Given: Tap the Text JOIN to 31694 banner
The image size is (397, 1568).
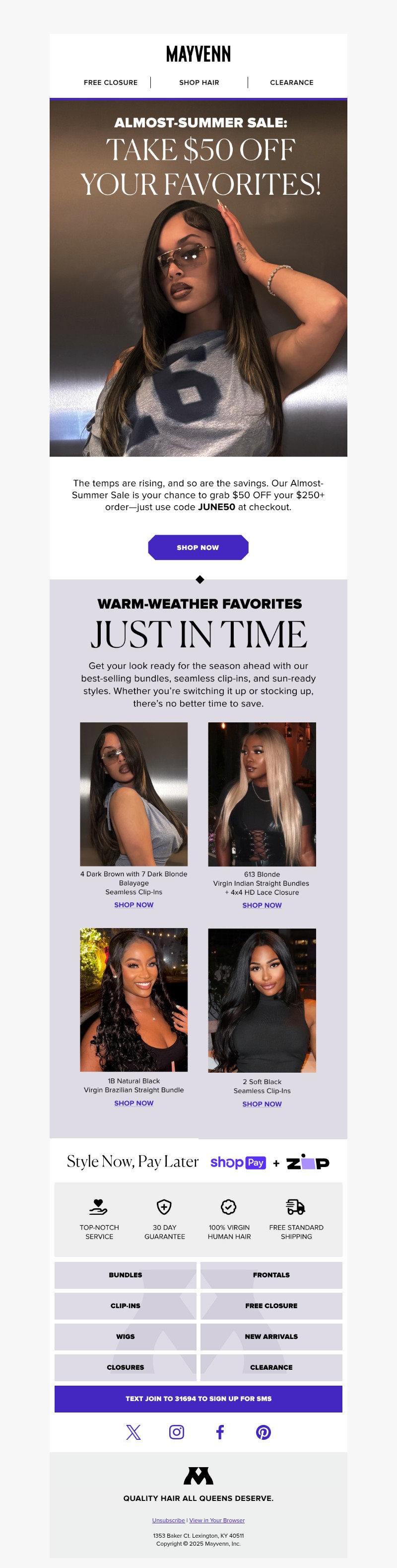Looking at the screenshot, I should click(198, 1398).
